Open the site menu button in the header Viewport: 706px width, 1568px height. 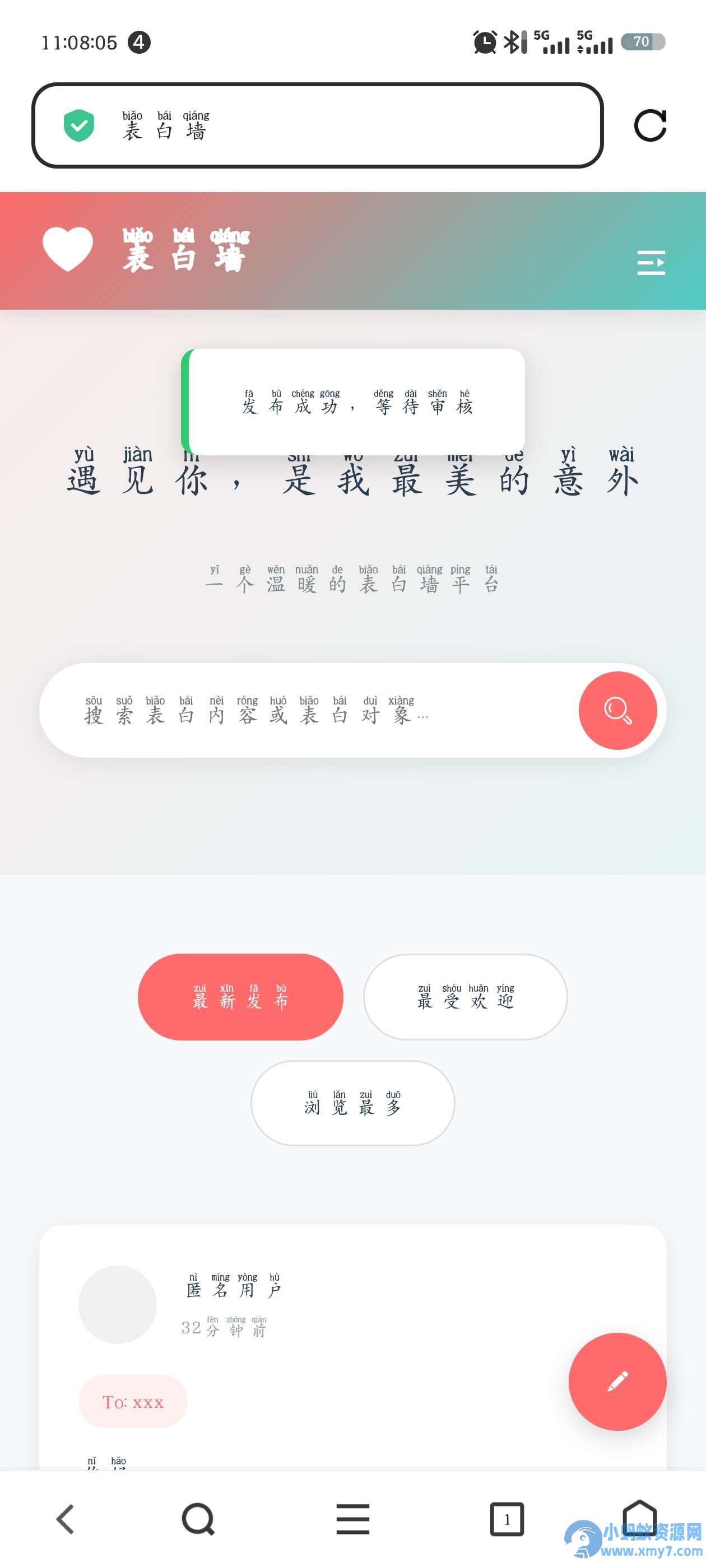pos(651,262)
